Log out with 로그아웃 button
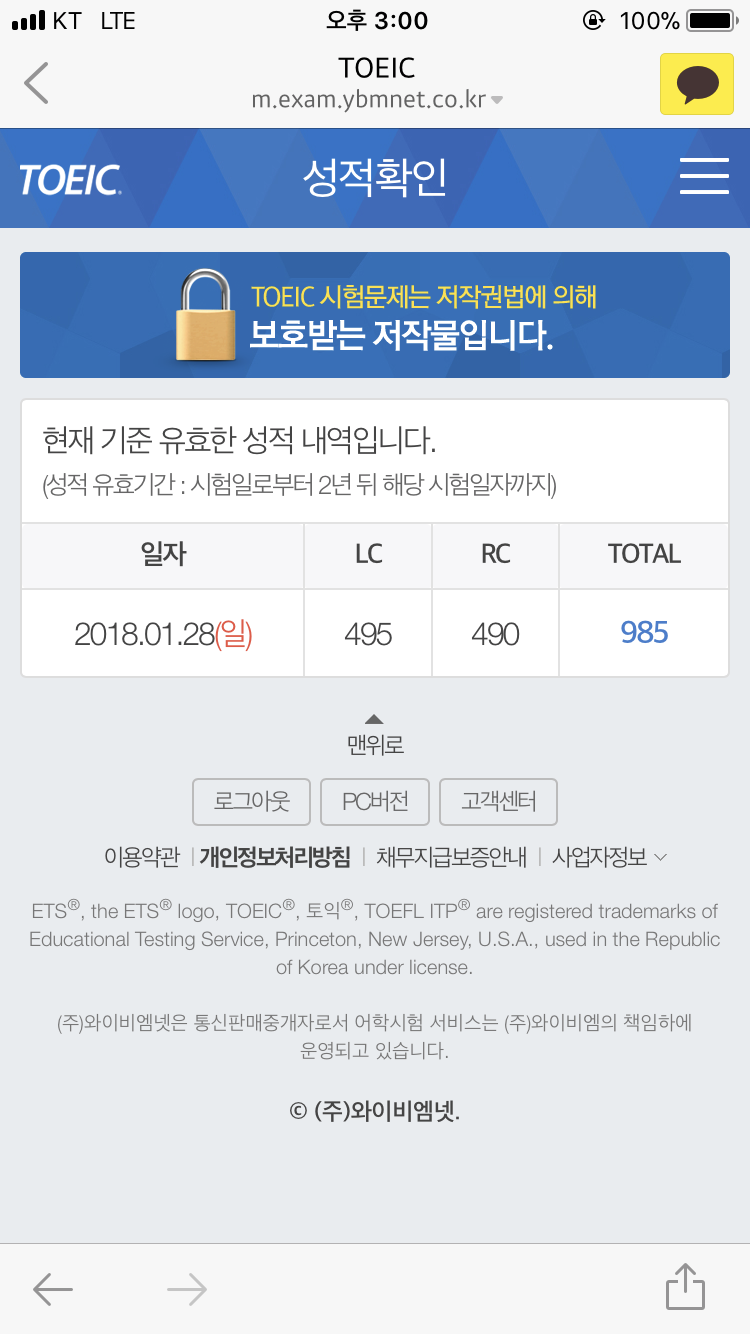This screenshot has height=1334, width=750. click(251, 801)
